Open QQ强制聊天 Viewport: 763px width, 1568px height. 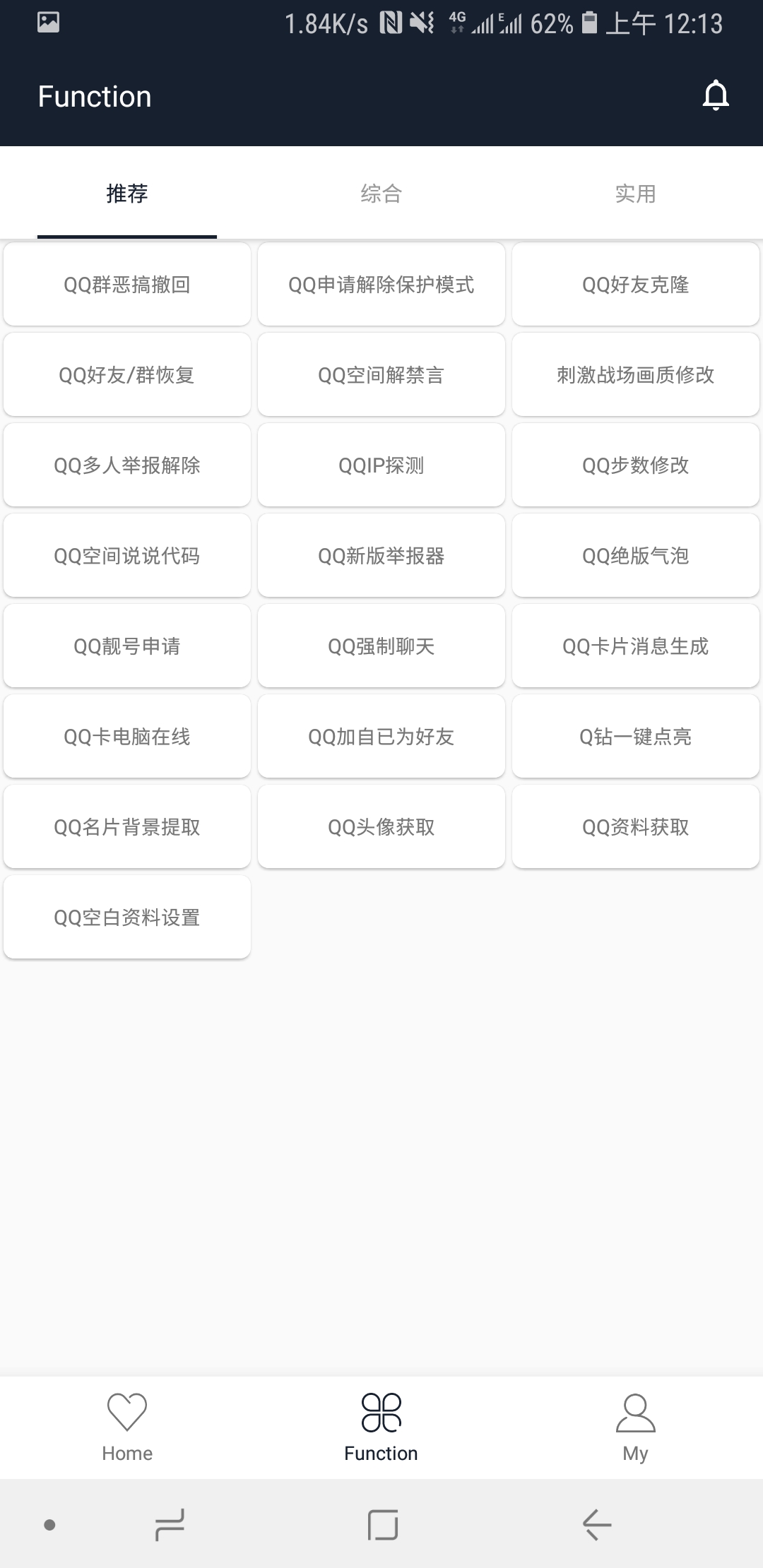[x=381, y=646]
